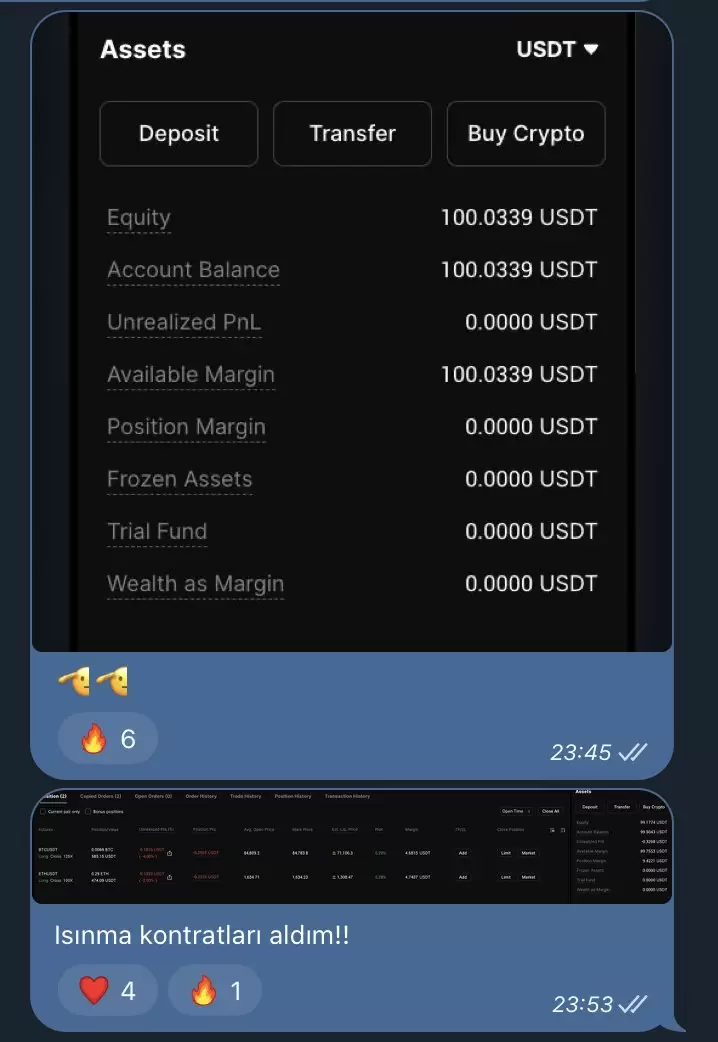Tap the heart reaction with count 4
Viewport: 718px width, 1042px height.
(108, 991)
